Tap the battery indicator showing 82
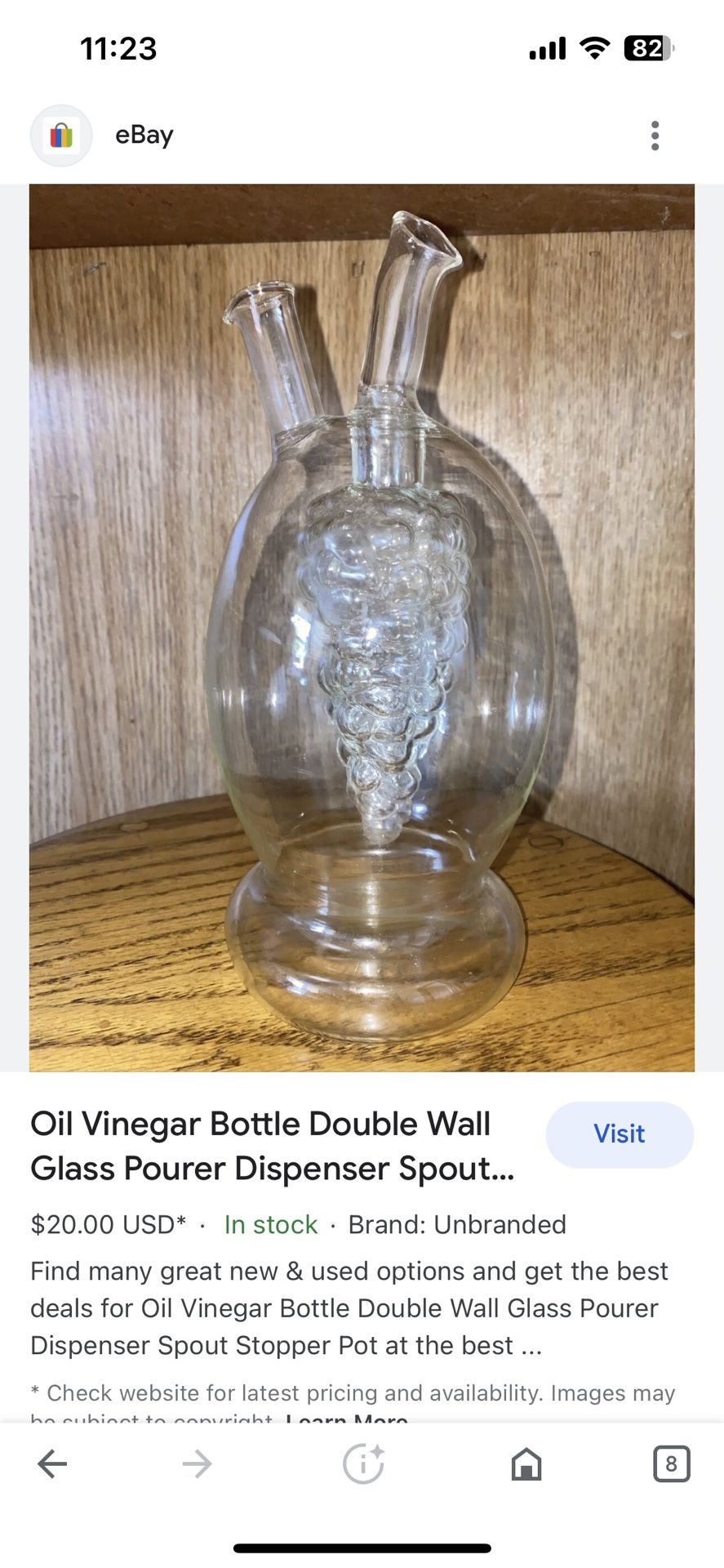 click(645, 48)
